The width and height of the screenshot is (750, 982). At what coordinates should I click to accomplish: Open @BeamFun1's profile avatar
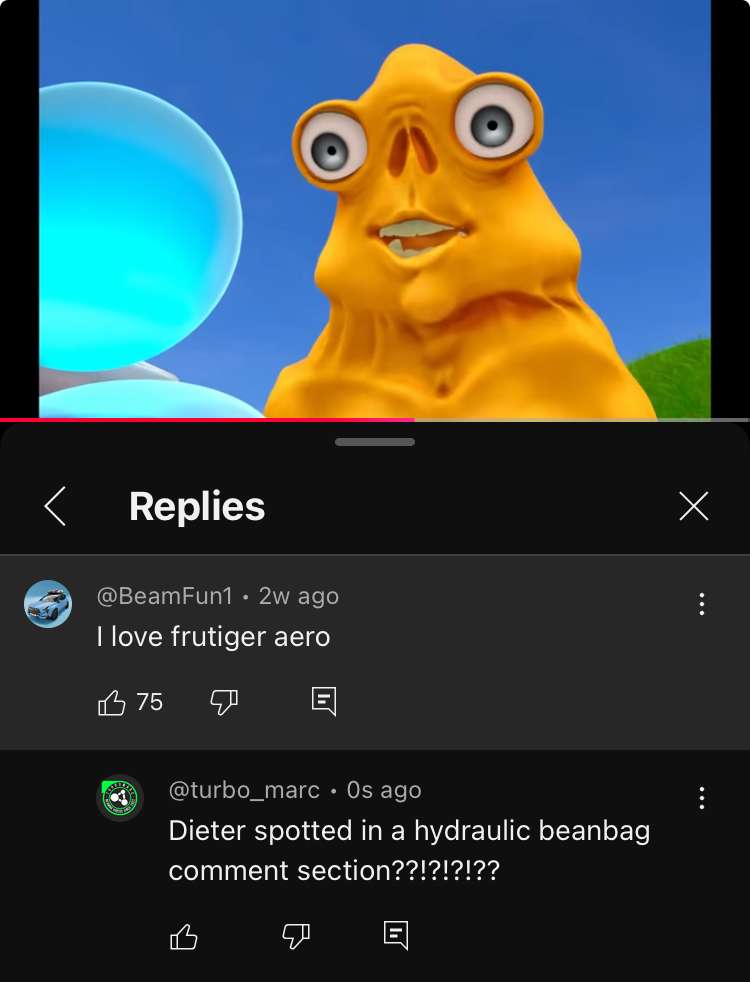tap(48, 604)
